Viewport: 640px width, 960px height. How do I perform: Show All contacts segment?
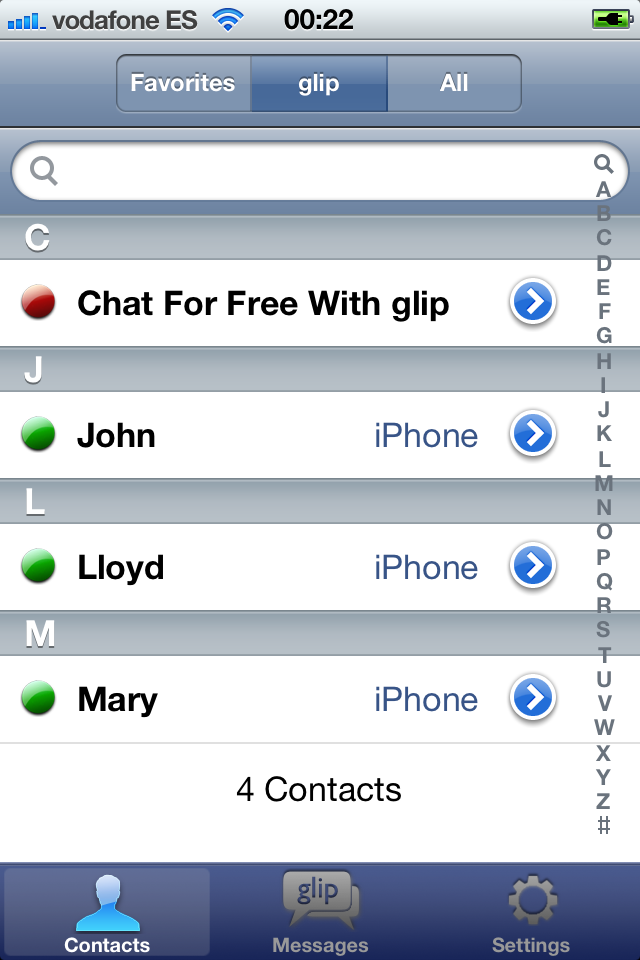(454, 84)
